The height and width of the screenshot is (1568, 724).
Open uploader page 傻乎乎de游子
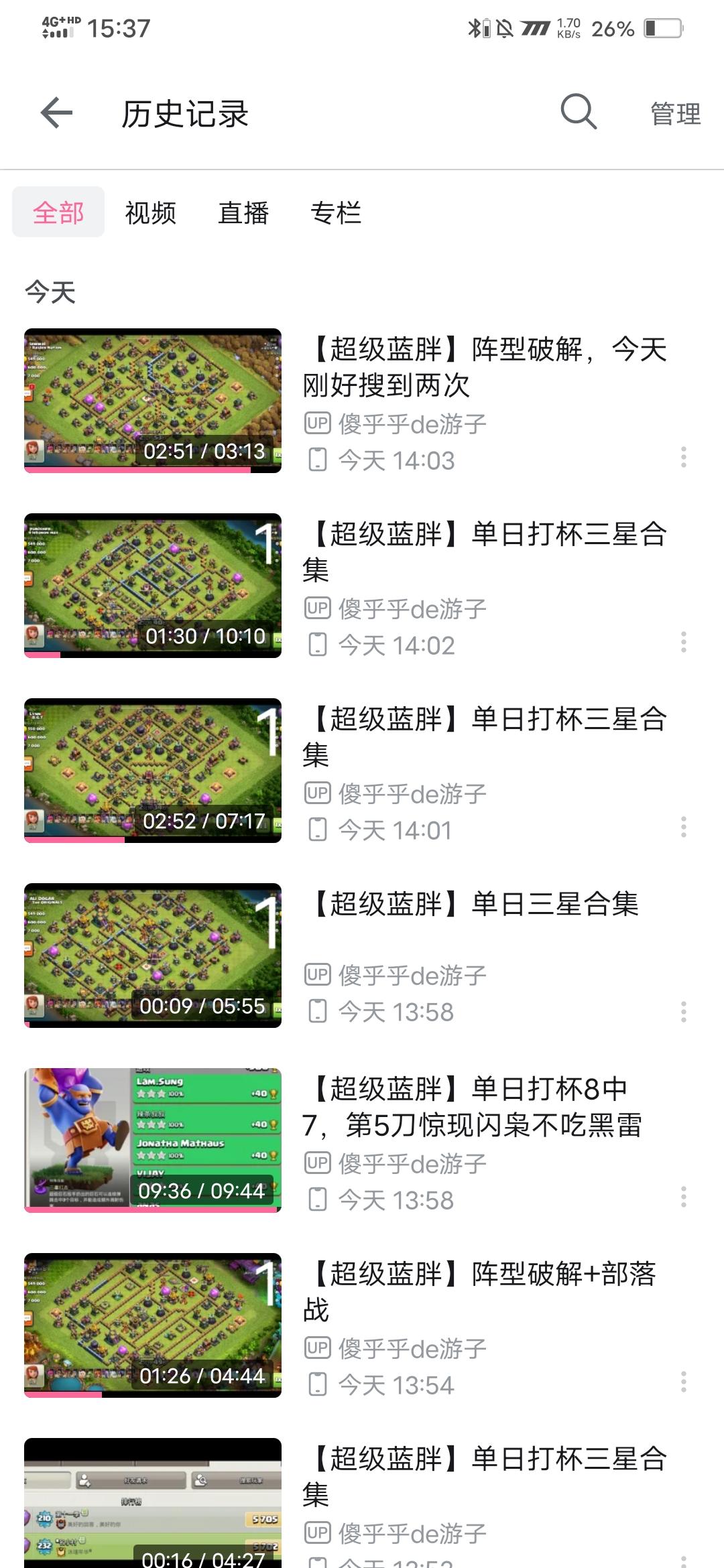[412, 422]
